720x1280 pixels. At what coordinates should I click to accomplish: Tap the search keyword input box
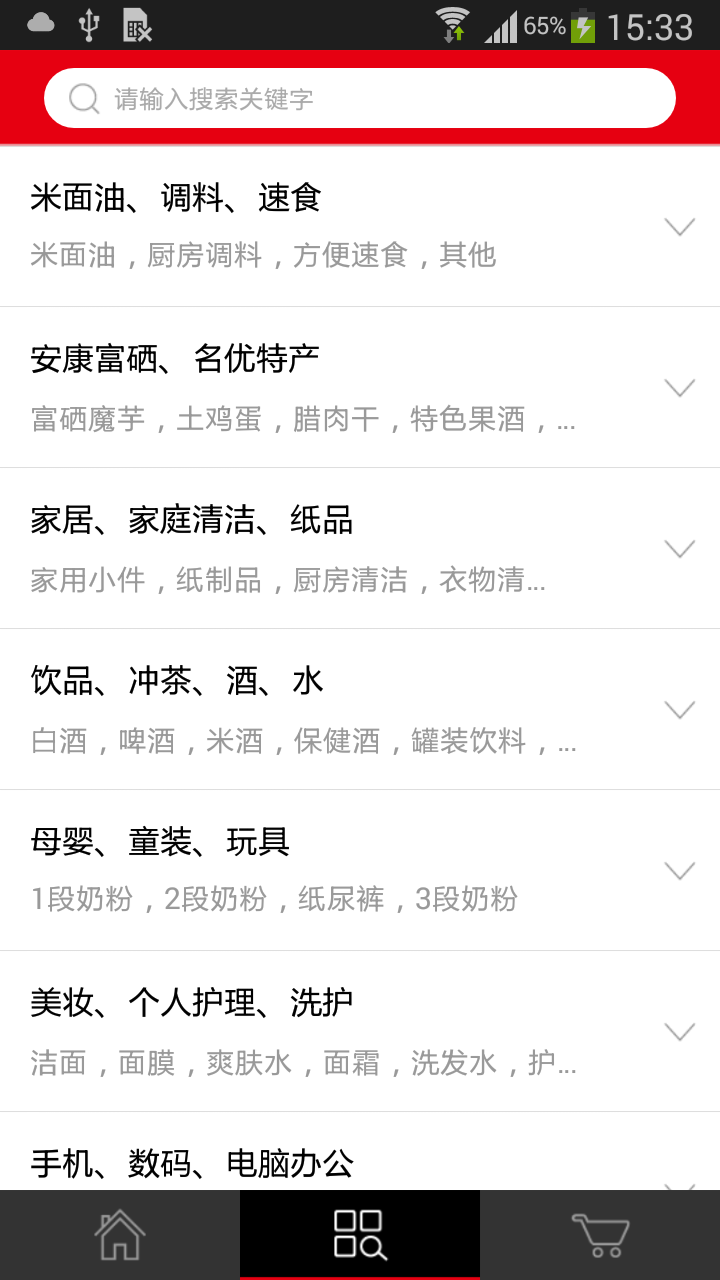(360, 98)
